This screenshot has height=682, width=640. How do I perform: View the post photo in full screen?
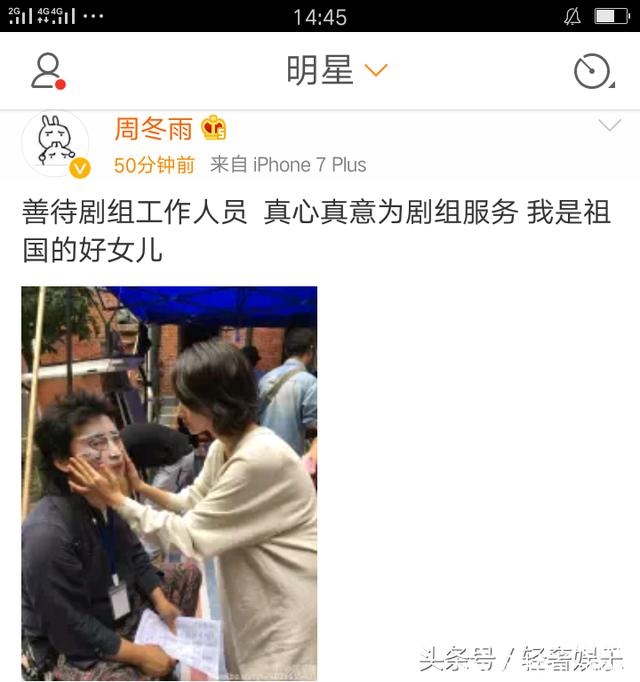tap(169, 483)
